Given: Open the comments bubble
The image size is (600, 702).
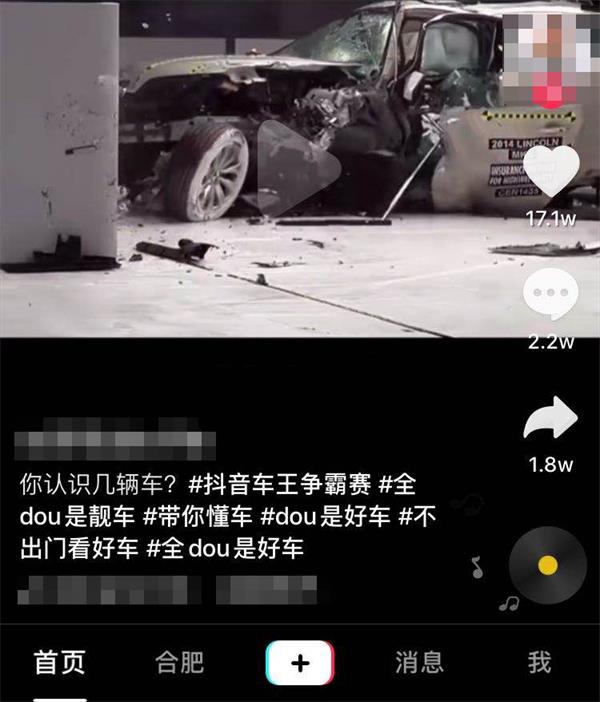Looking at the screenshot, I should (x=551, y=294).
